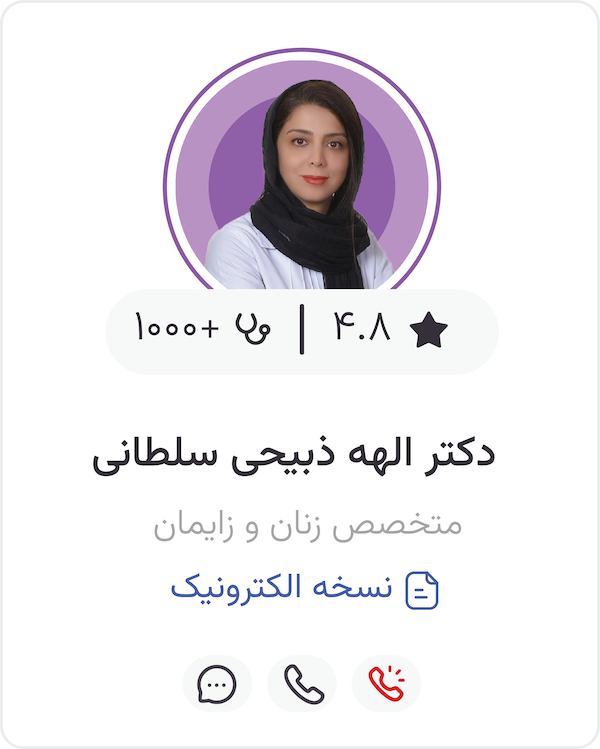Screen dimensions: 600x749
Task: Tap the red immediate call icon
Action: [x=386, y=684]
